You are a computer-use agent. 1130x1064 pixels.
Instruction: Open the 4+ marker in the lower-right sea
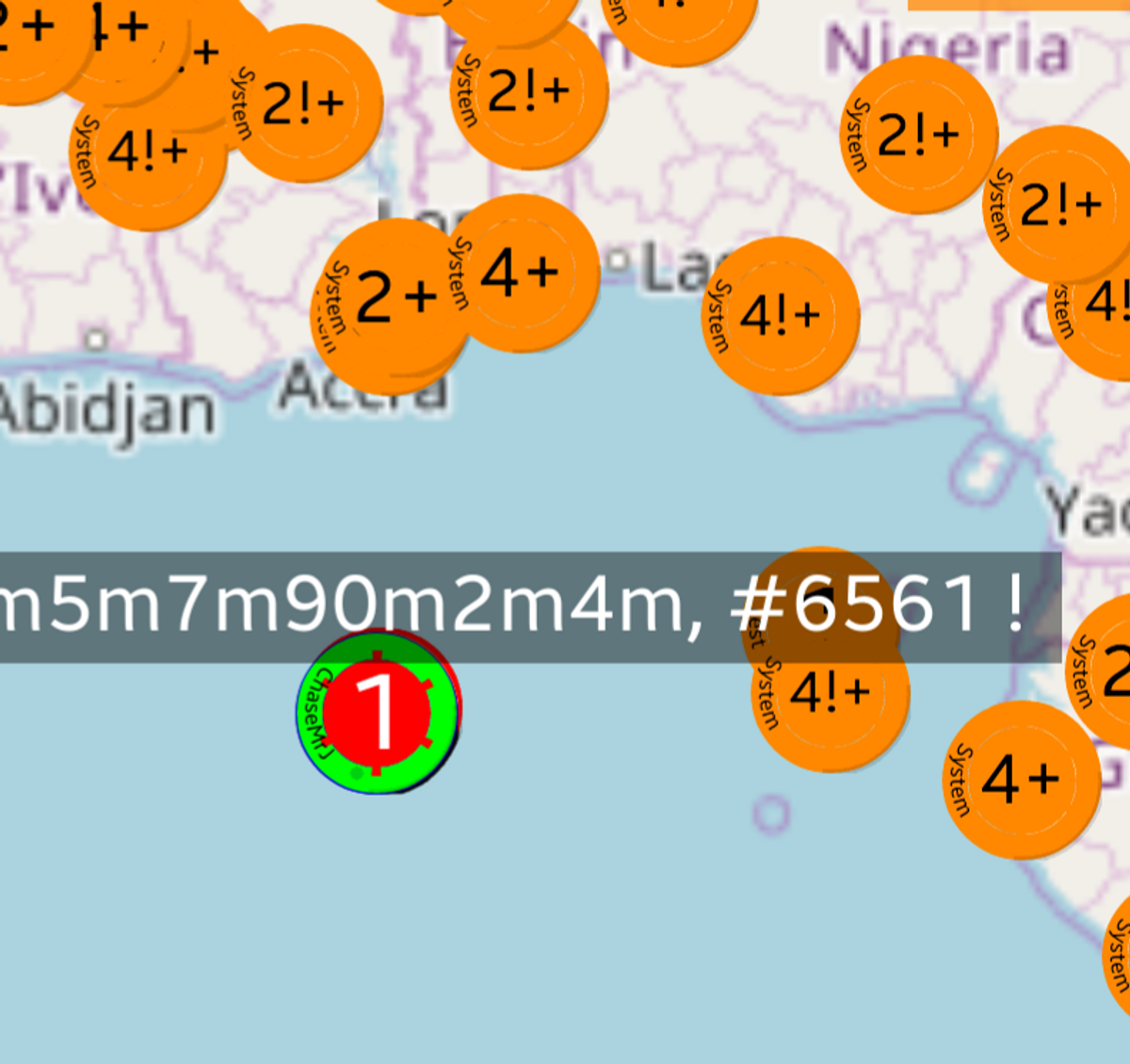coord(1021,780)
